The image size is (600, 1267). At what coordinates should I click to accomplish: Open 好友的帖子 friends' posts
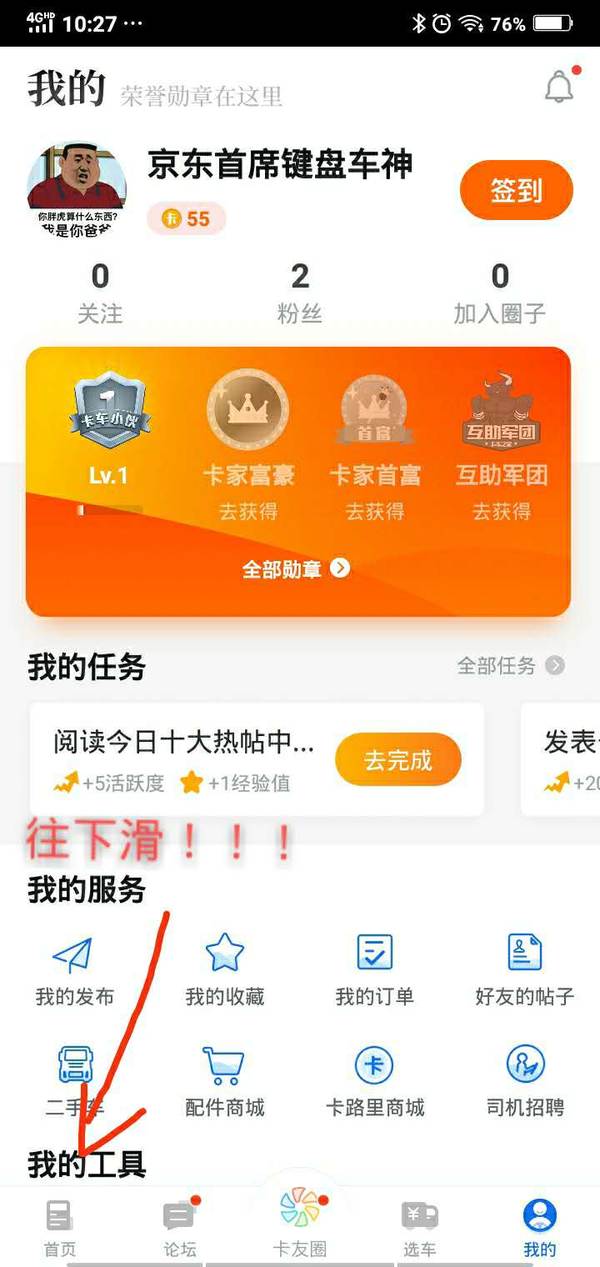pyautogui.click(x=525, y=969)
